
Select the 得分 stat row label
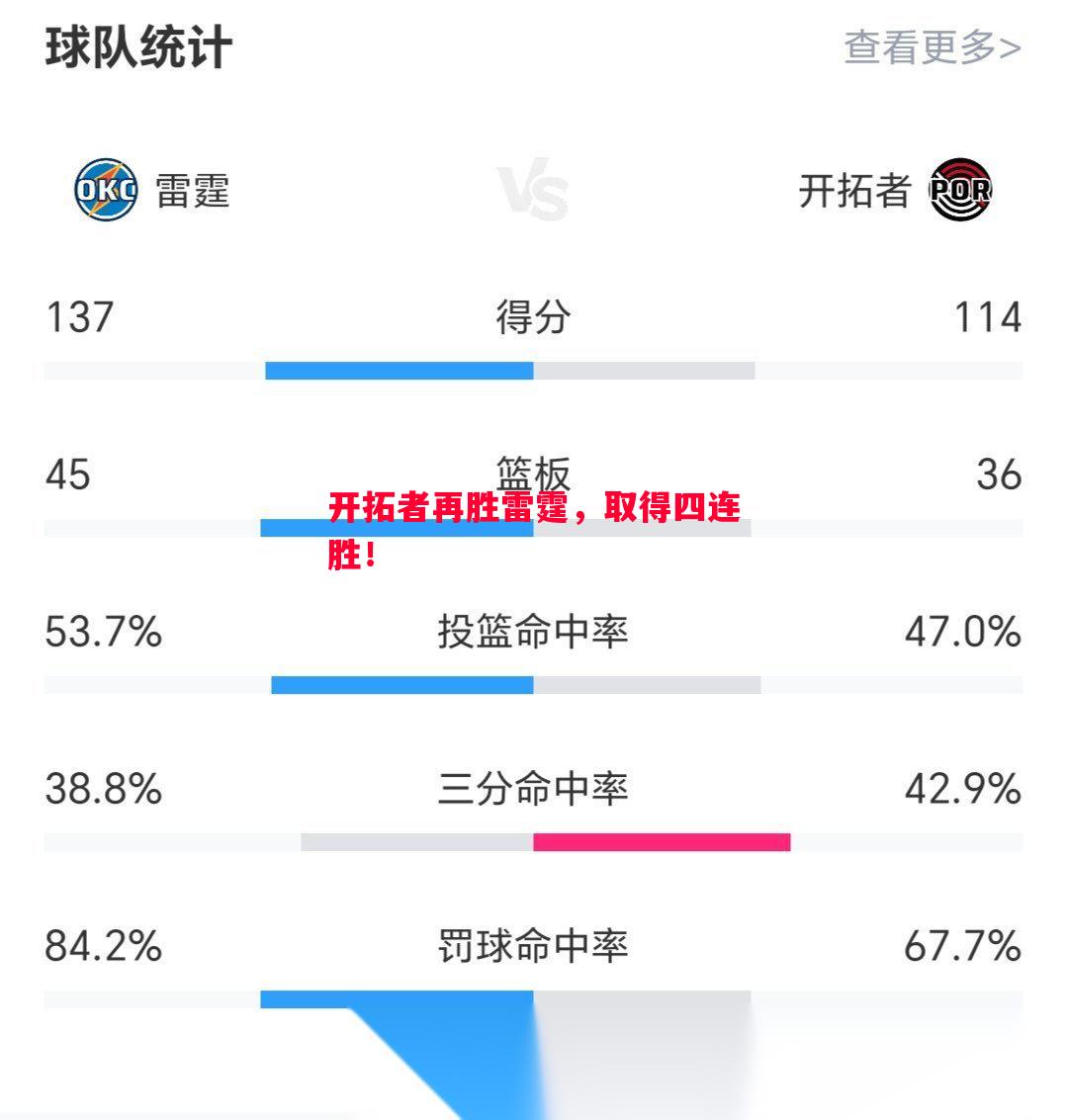[x=533, y=318]
